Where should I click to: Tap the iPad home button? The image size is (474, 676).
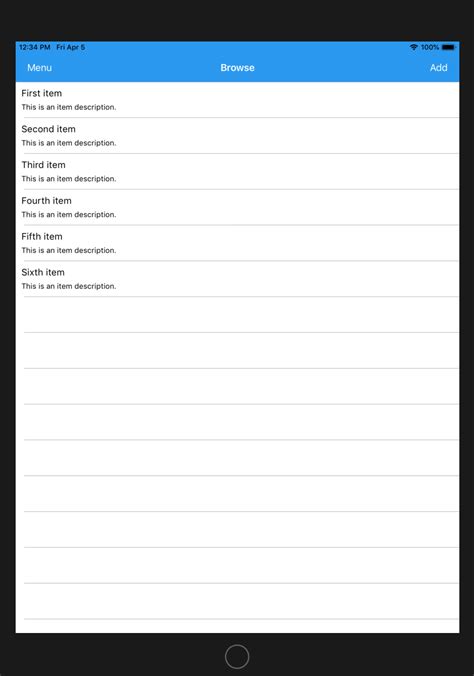tap(237, 657)
